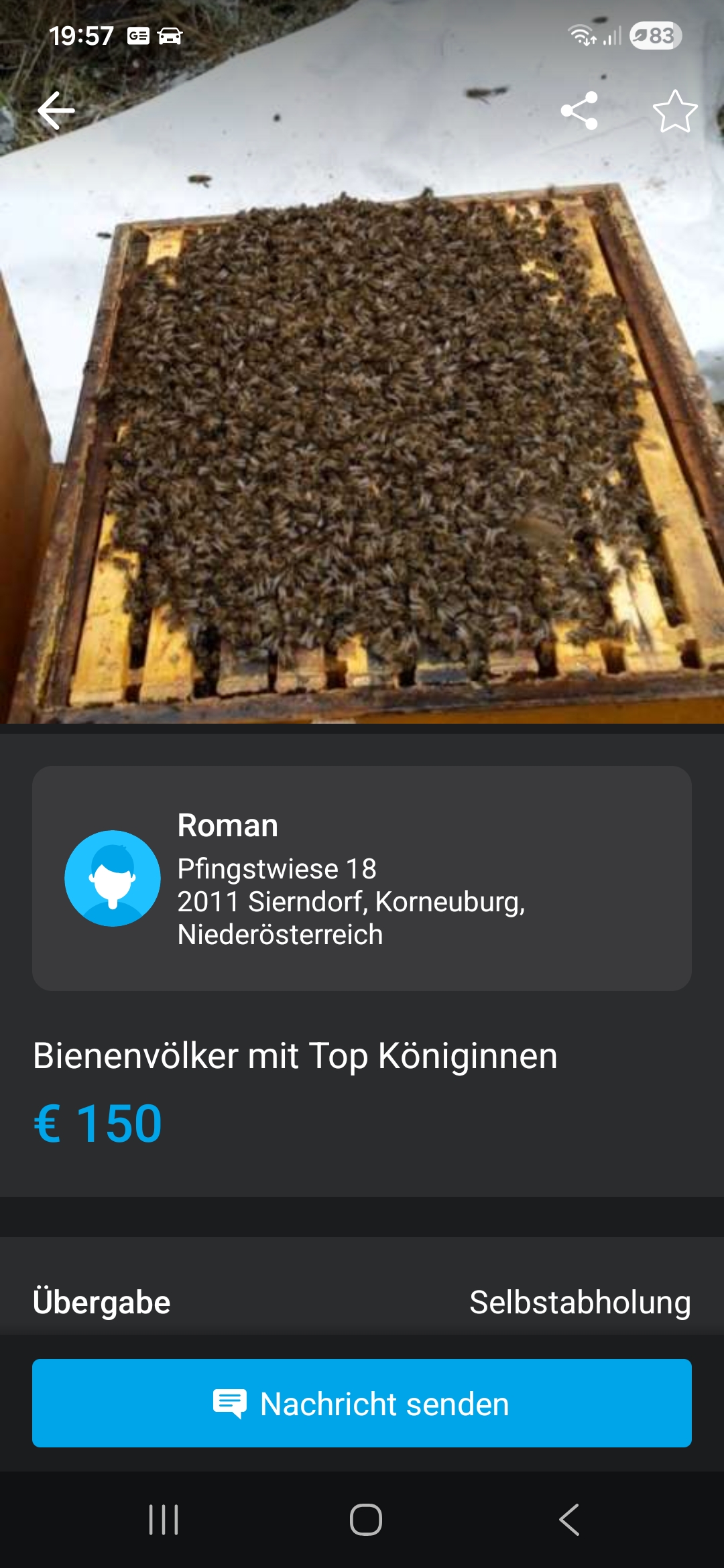Share this bee colony listing

click(579, 111)
